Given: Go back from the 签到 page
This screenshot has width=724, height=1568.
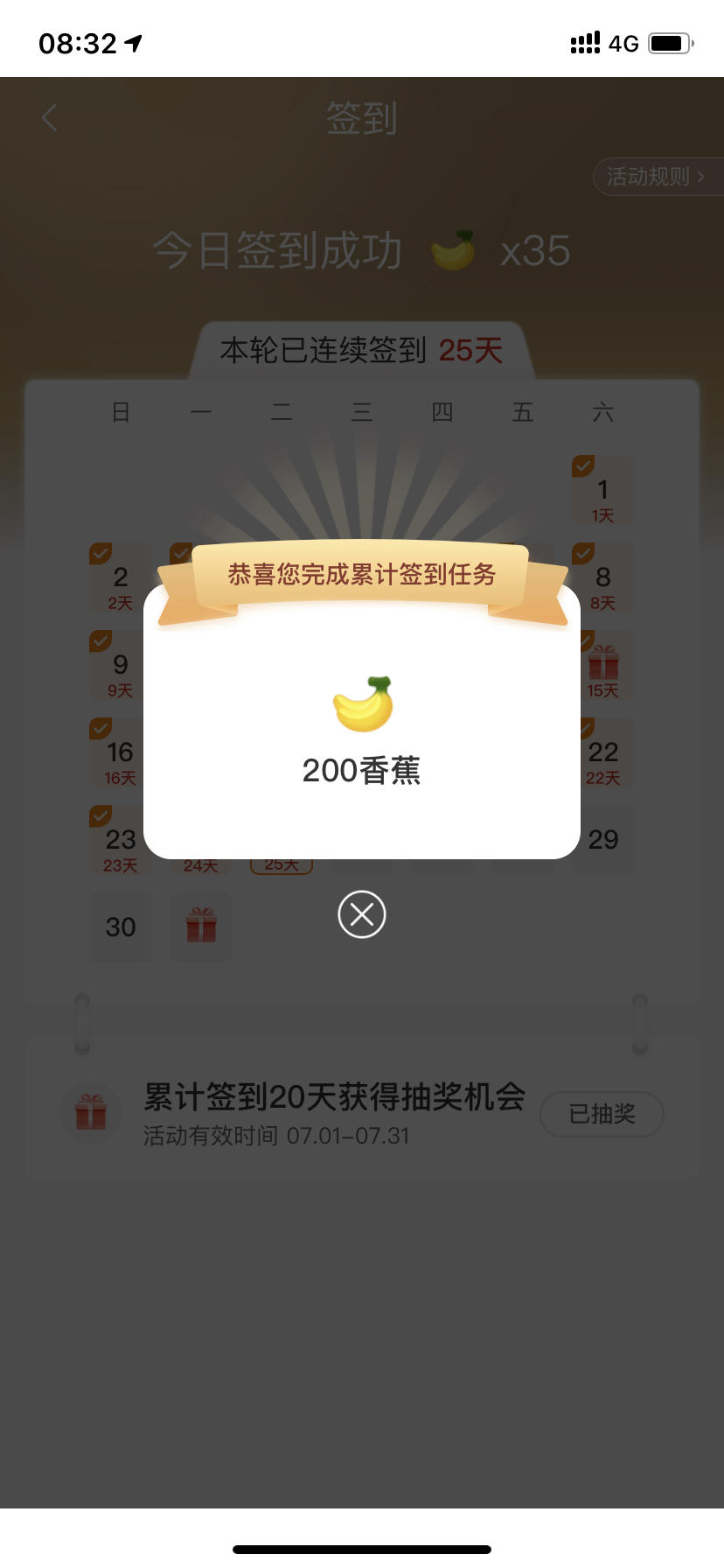Looking at the screenshot, I should pos(50,117).
